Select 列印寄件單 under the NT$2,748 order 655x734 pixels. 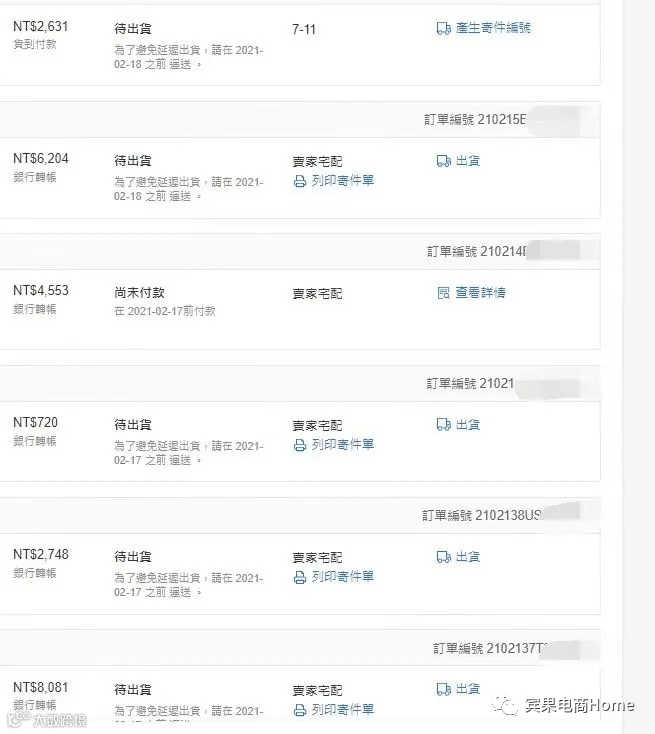click(x=333, y=576)
